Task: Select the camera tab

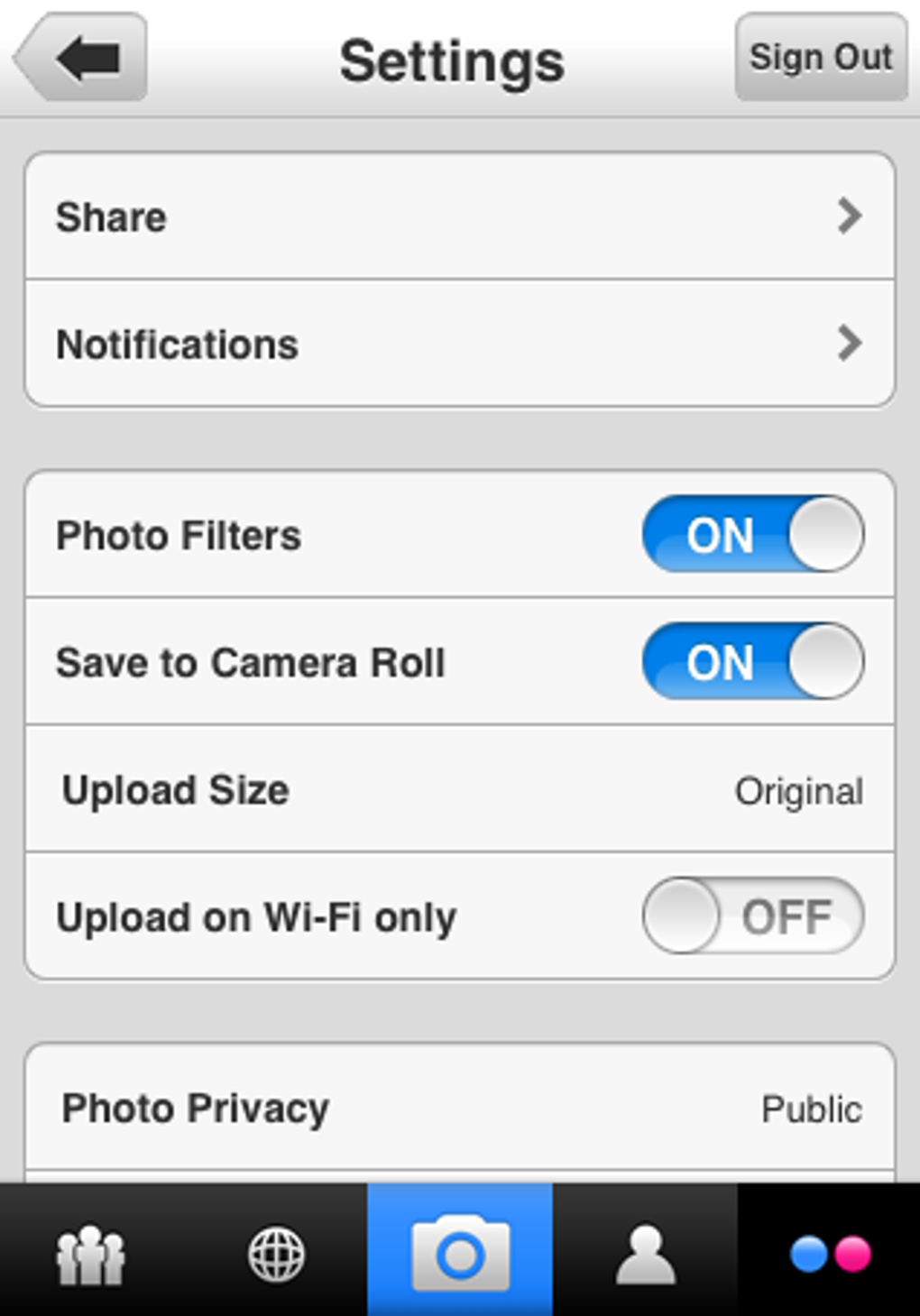Action: point(460,1252)
